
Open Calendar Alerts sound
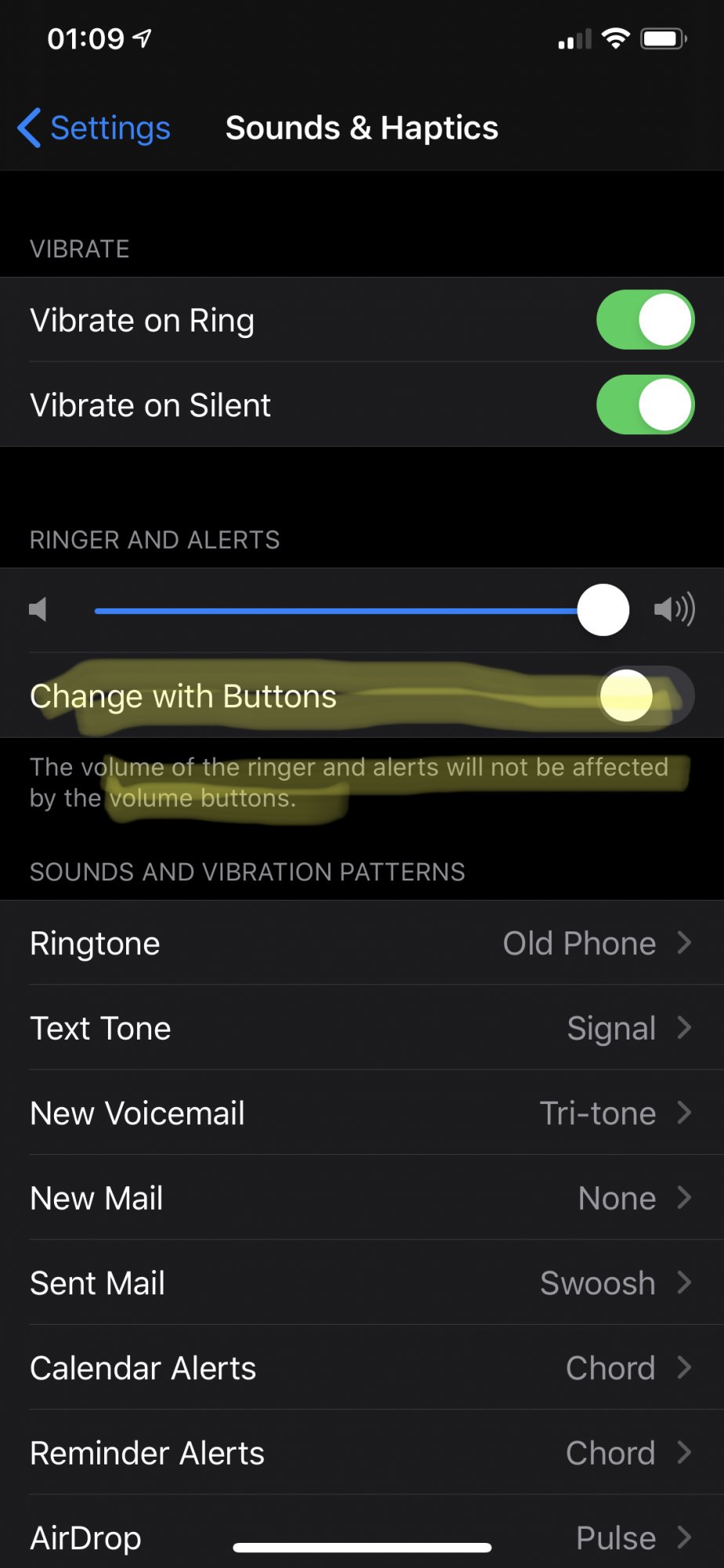[360, 1368]
